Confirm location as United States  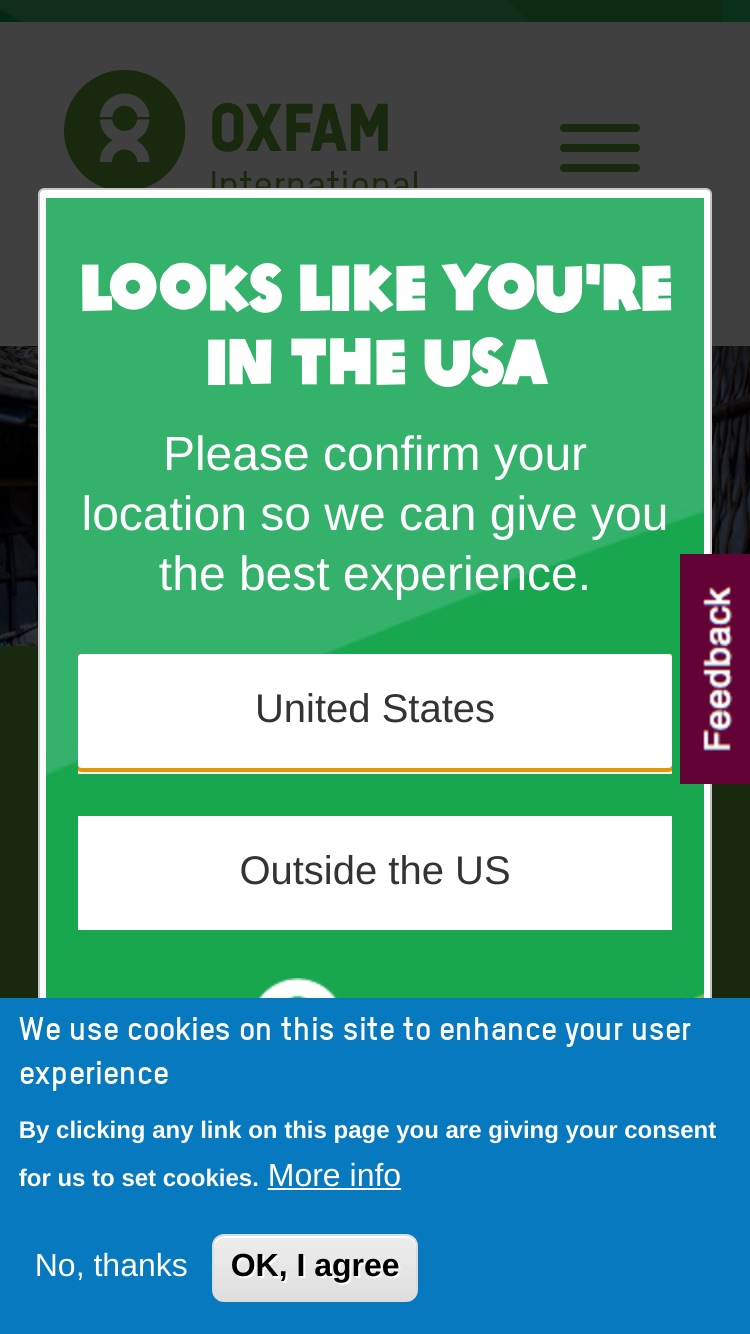375,711
